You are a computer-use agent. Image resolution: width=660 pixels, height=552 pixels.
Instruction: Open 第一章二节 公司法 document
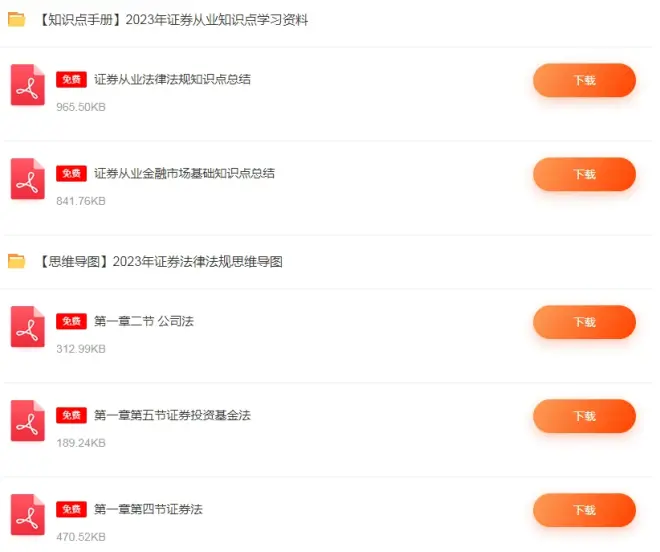pos(143,321)
